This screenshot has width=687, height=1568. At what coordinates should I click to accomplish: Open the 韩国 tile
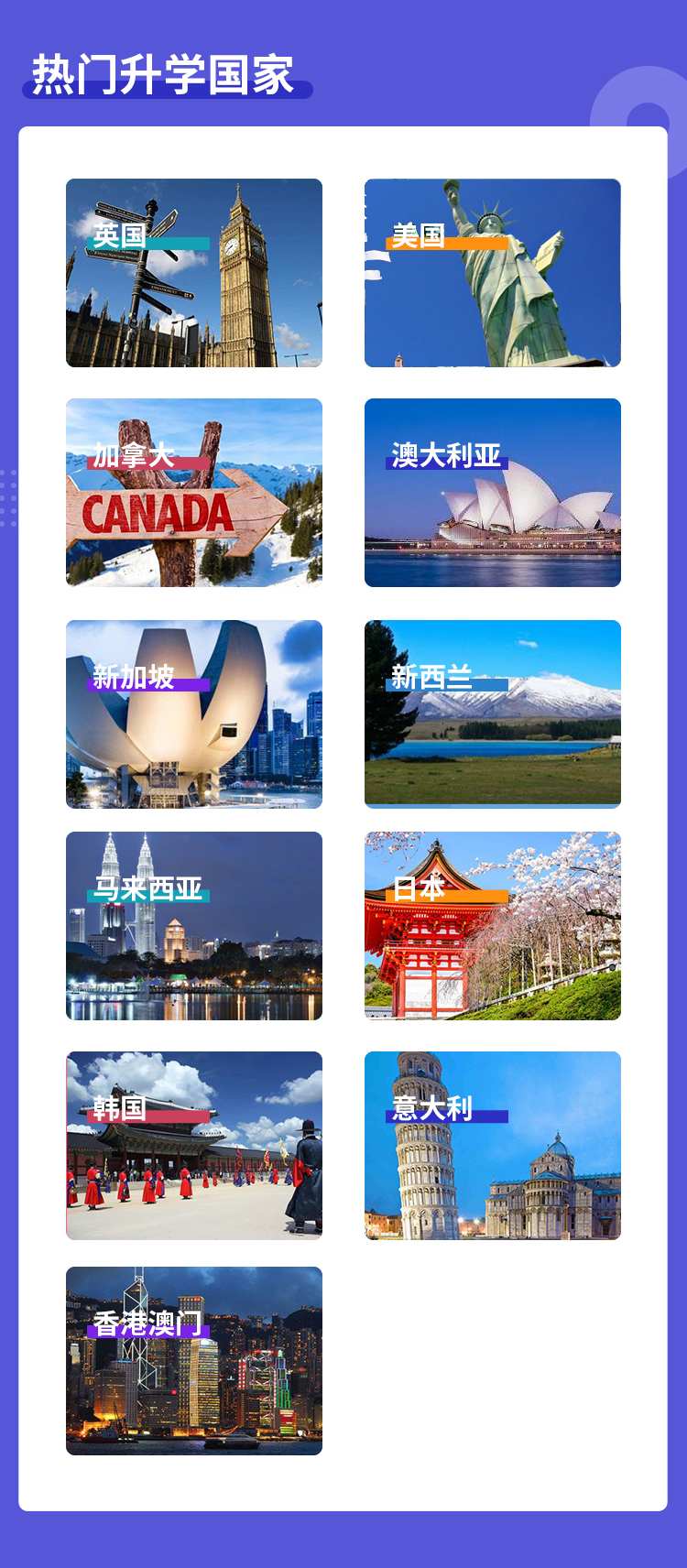click(194, 1146)
